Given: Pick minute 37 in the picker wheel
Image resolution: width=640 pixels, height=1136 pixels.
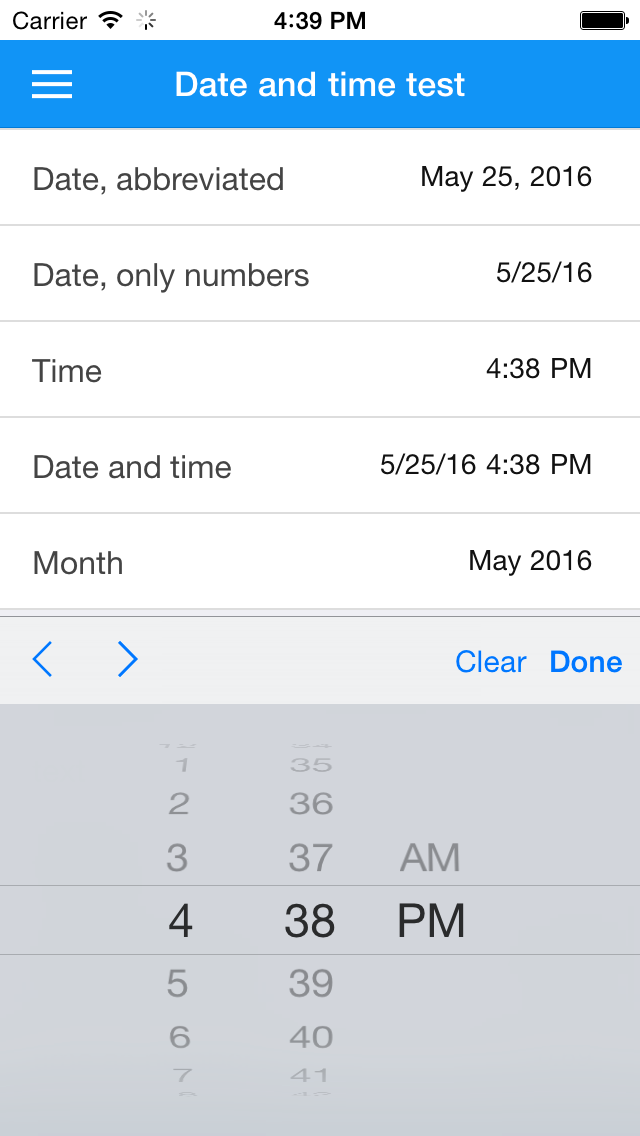Looking at the screenshot, I should coord(310,858).
